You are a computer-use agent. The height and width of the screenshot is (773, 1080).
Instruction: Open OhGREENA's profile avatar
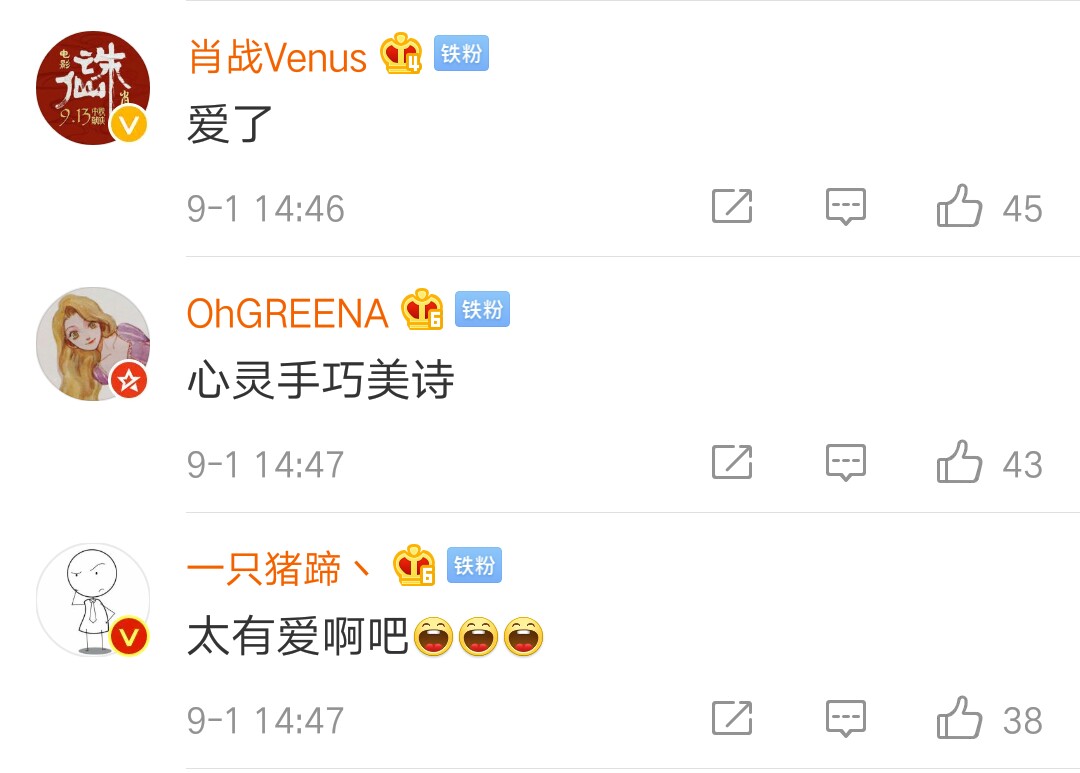coord(93,344)
